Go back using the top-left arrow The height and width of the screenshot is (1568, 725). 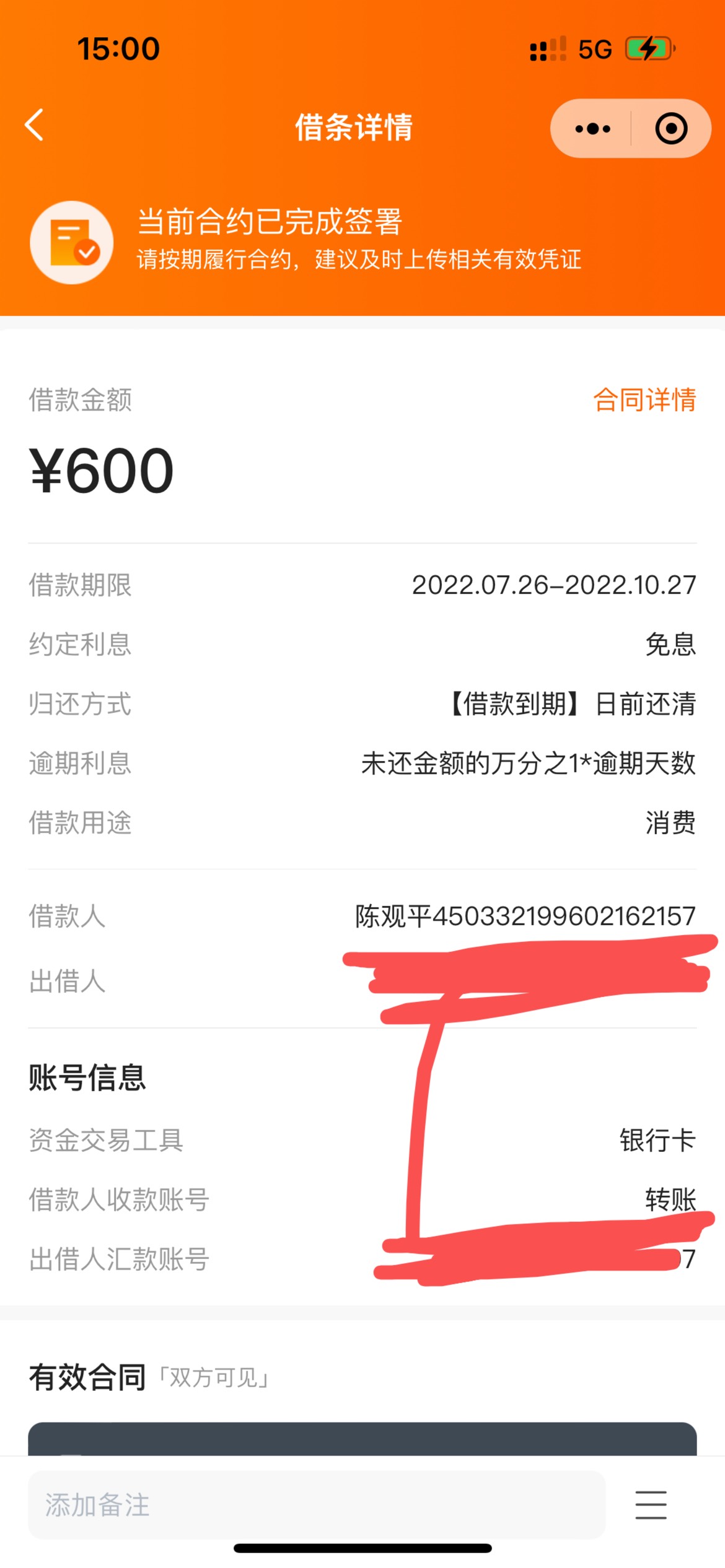point(35,125)
